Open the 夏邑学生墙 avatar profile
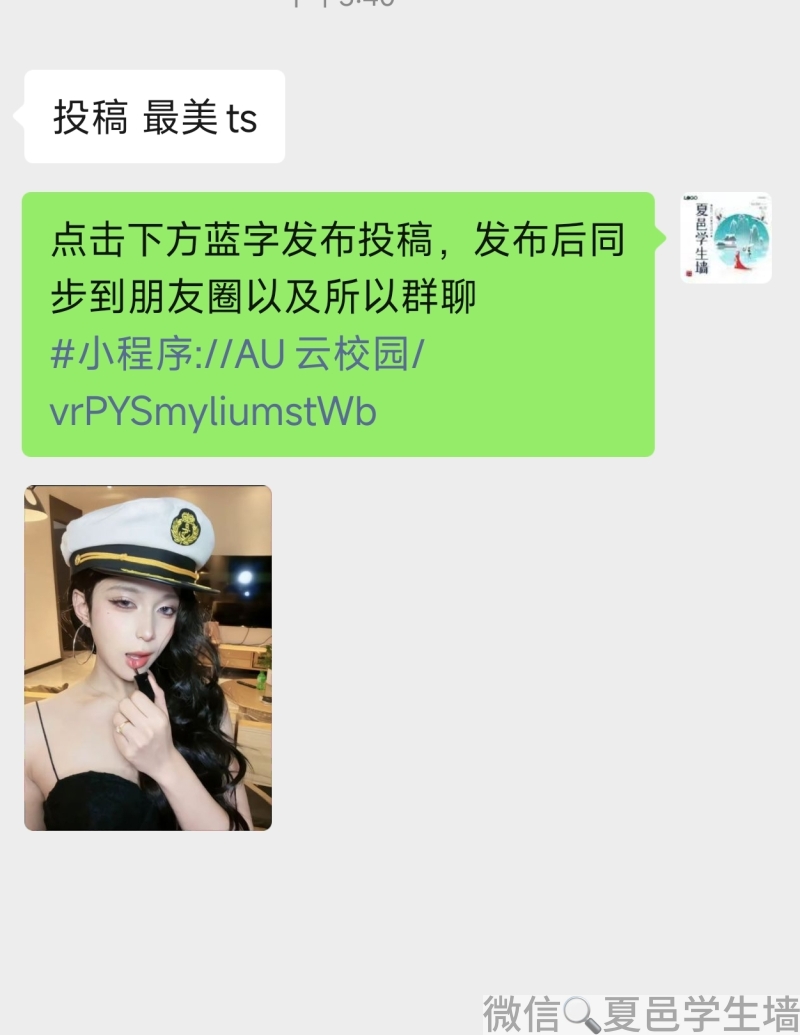 click(726, 238)
